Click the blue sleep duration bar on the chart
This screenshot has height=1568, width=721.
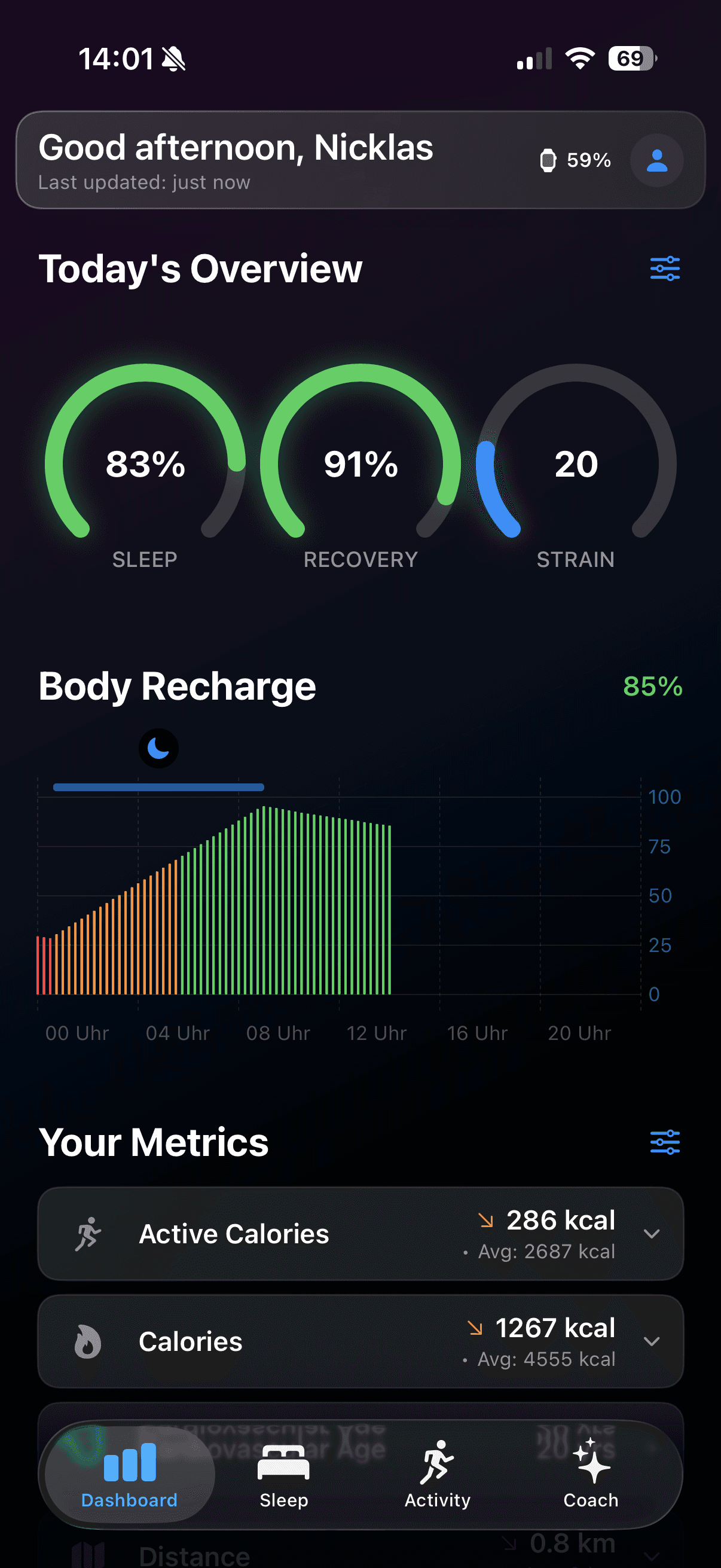(158, 786)
